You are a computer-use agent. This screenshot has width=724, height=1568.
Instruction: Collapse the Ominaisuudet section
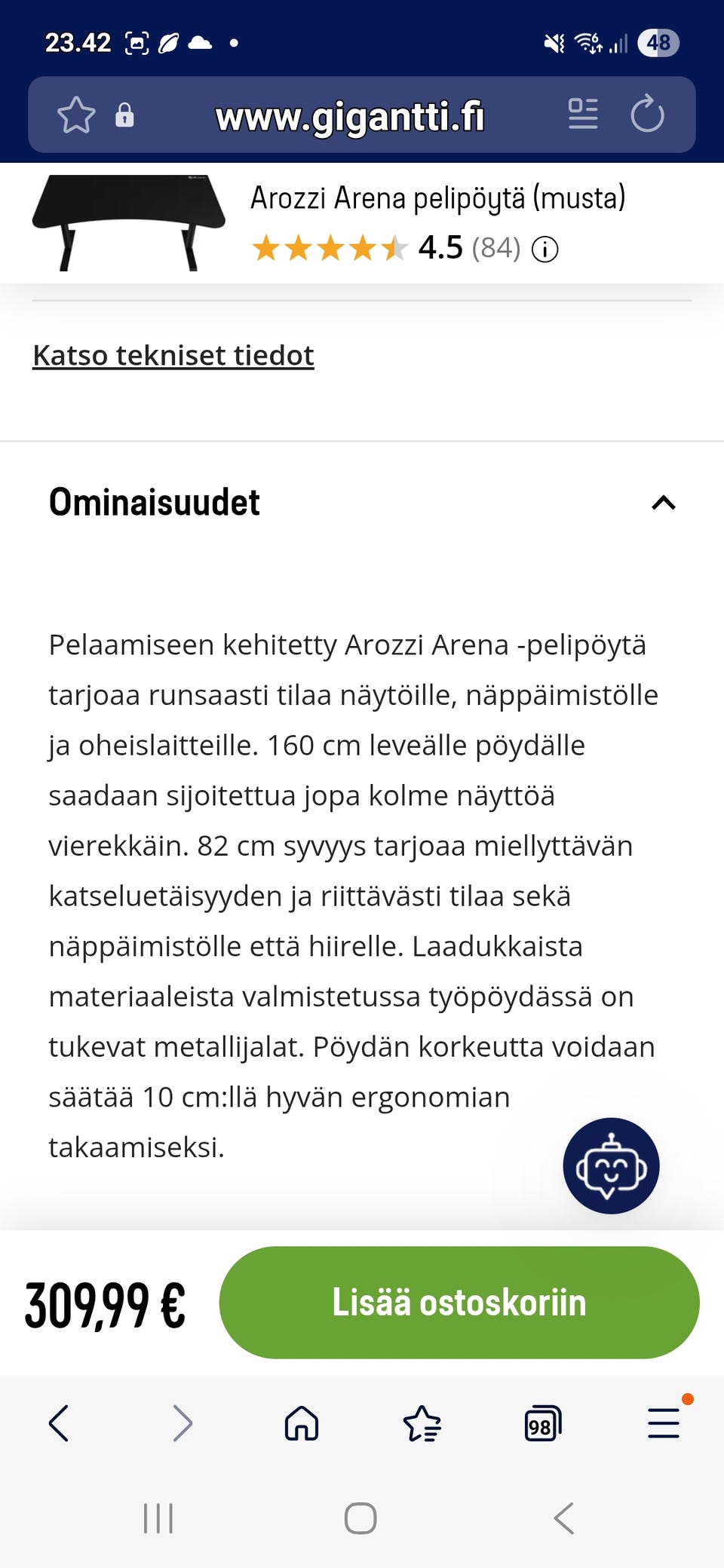[662, 502]
